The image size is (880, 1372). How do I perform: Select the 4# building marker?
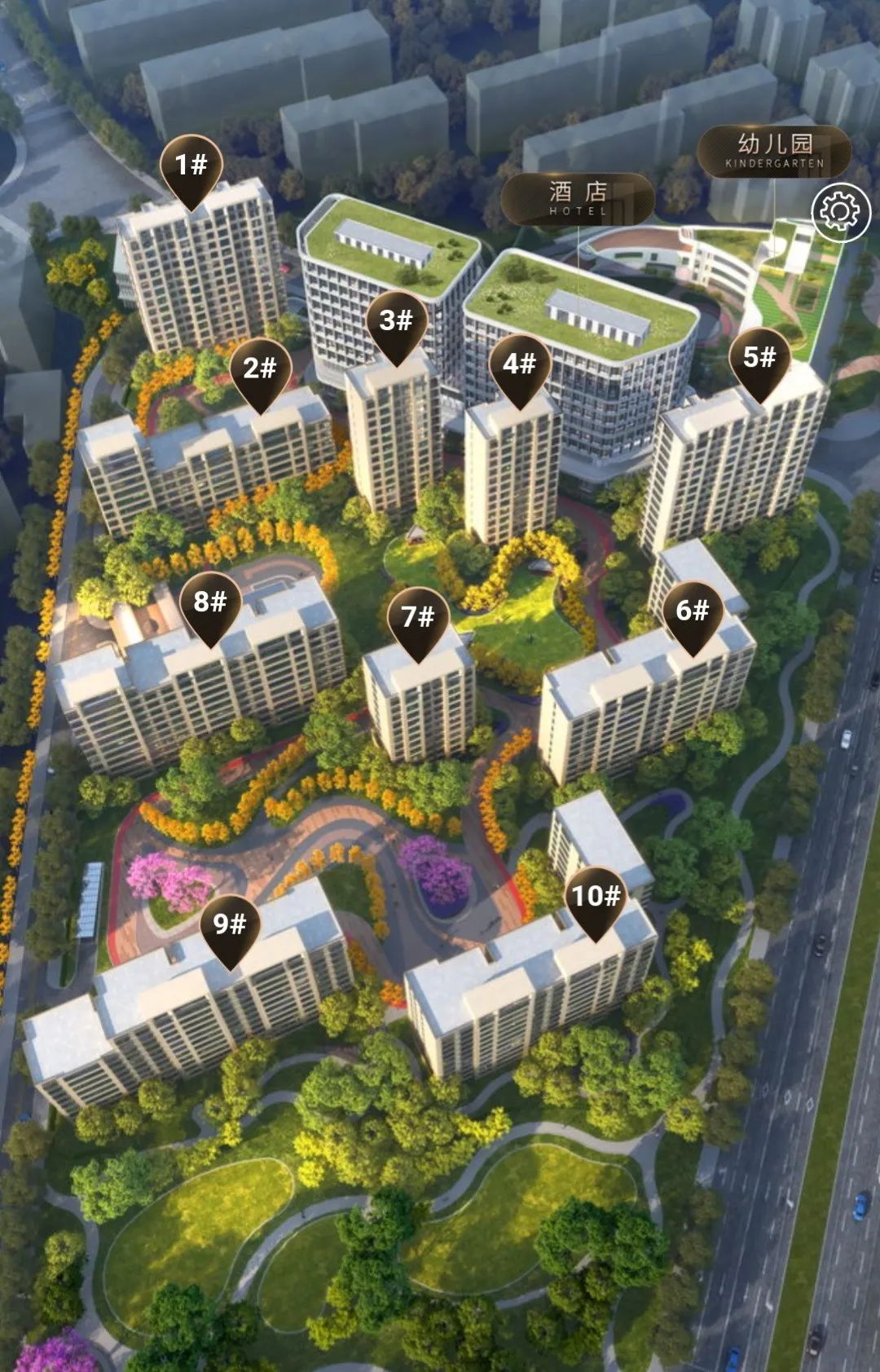coord(519,365)
